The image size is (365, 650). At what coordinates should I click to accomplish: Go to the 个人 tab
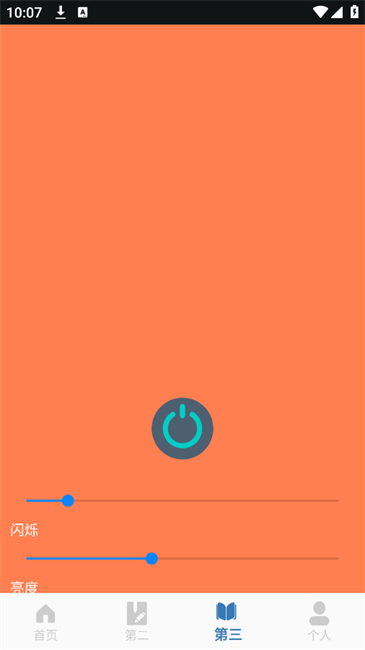coord(319,621)
